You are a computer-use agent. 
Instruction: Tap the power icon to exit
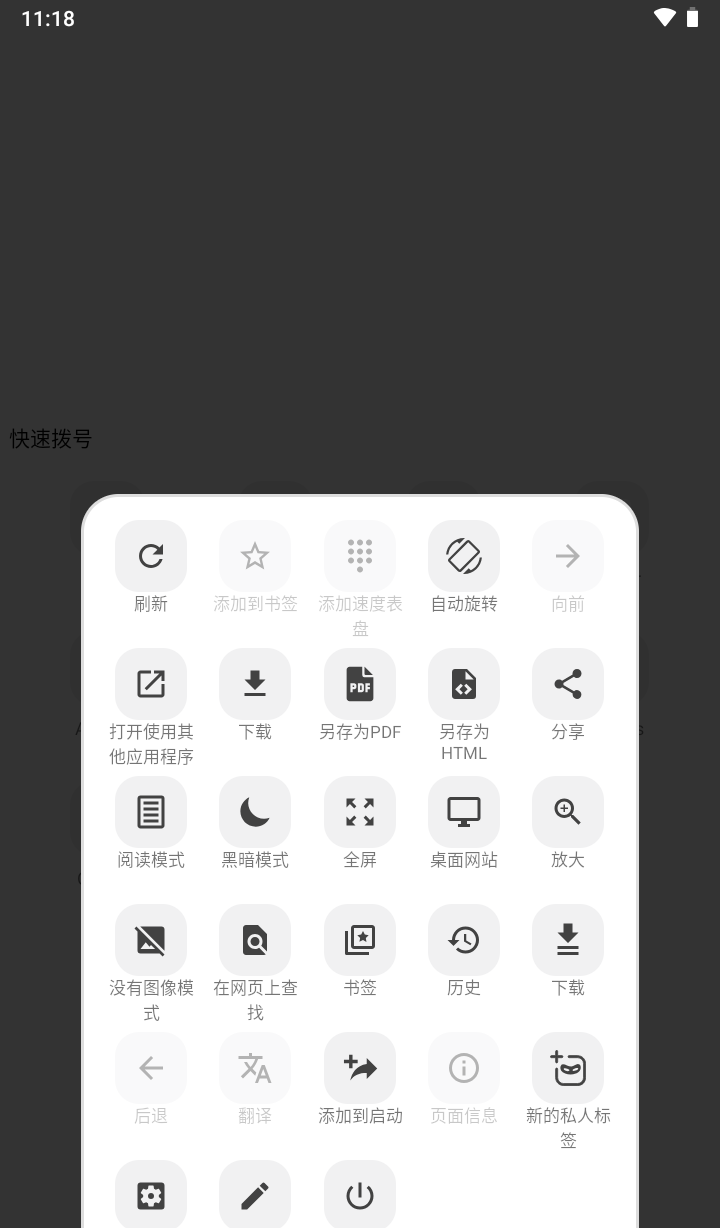click(360, 1195)
